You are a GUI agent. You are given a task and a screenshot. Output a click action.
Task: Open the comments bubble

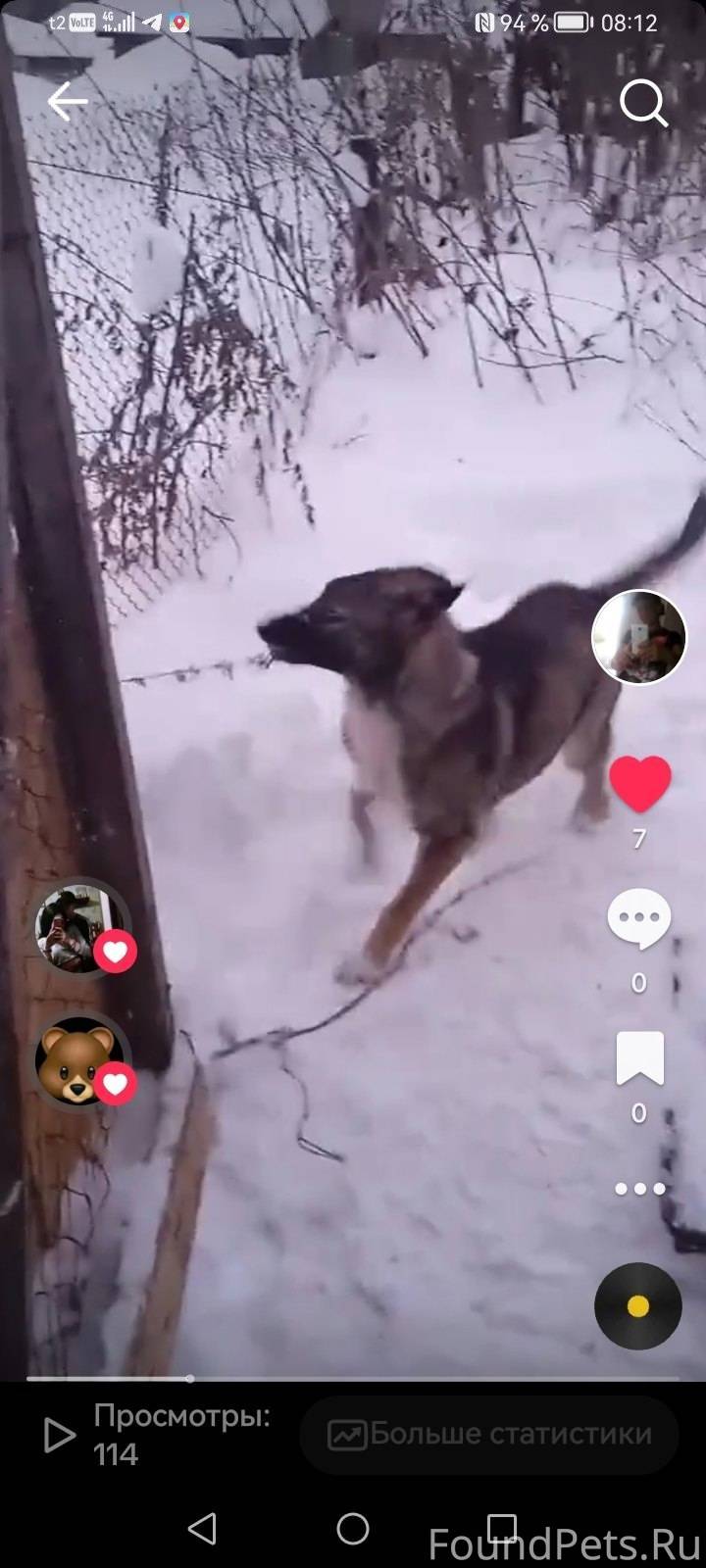click(639, 921)
